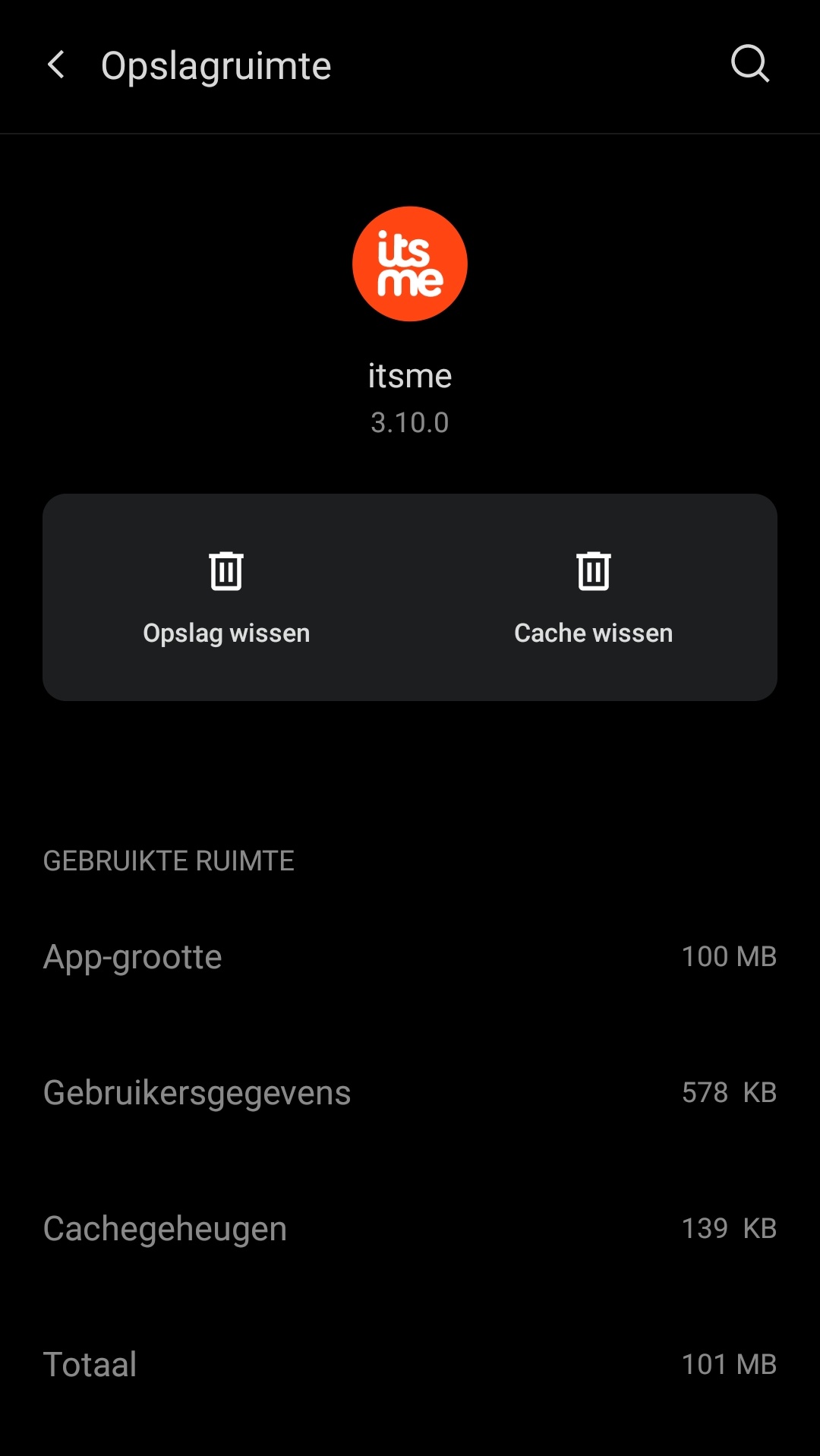Tap Opslag wissen to clear storage
820x1456 pixels.
[x=226, y=598]
